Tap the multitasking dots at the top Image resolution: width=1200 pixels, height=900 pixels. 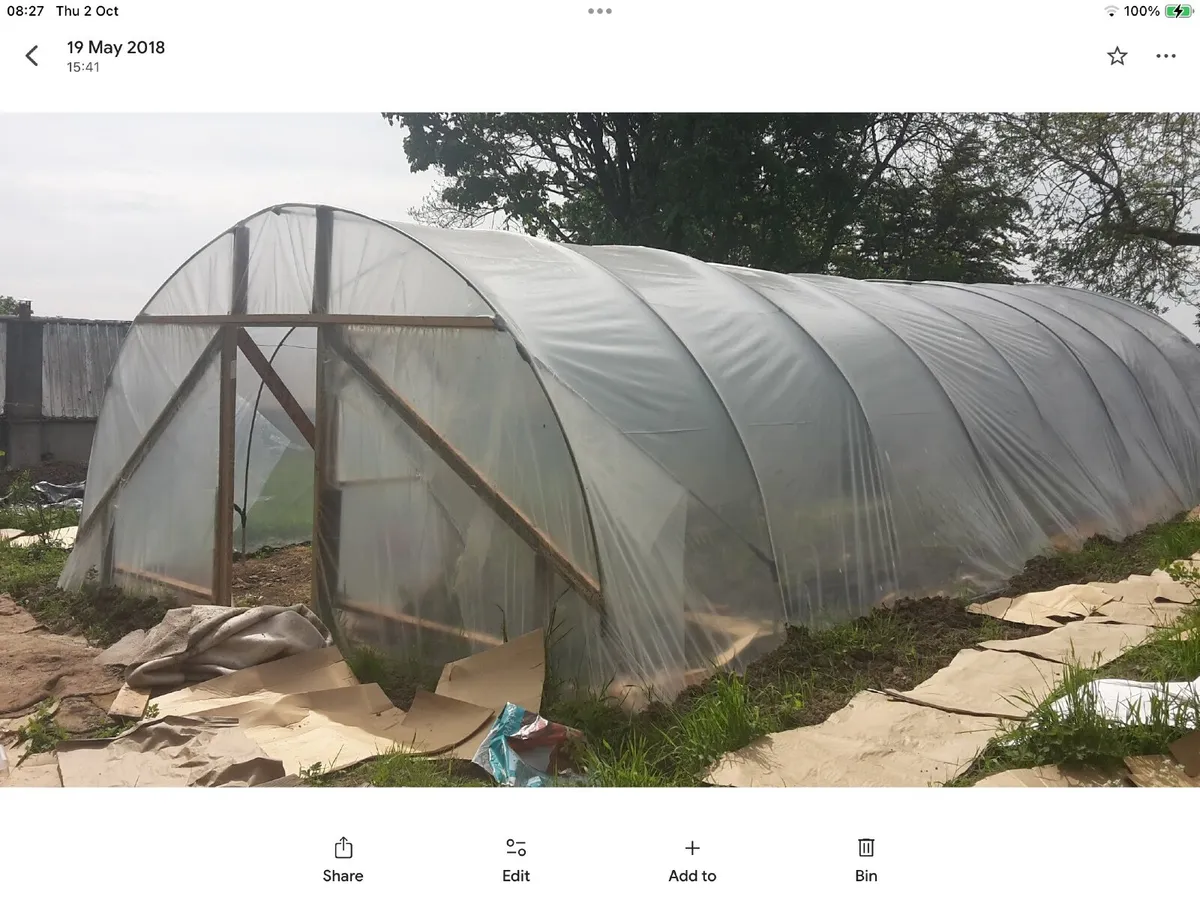pos(600,11)
